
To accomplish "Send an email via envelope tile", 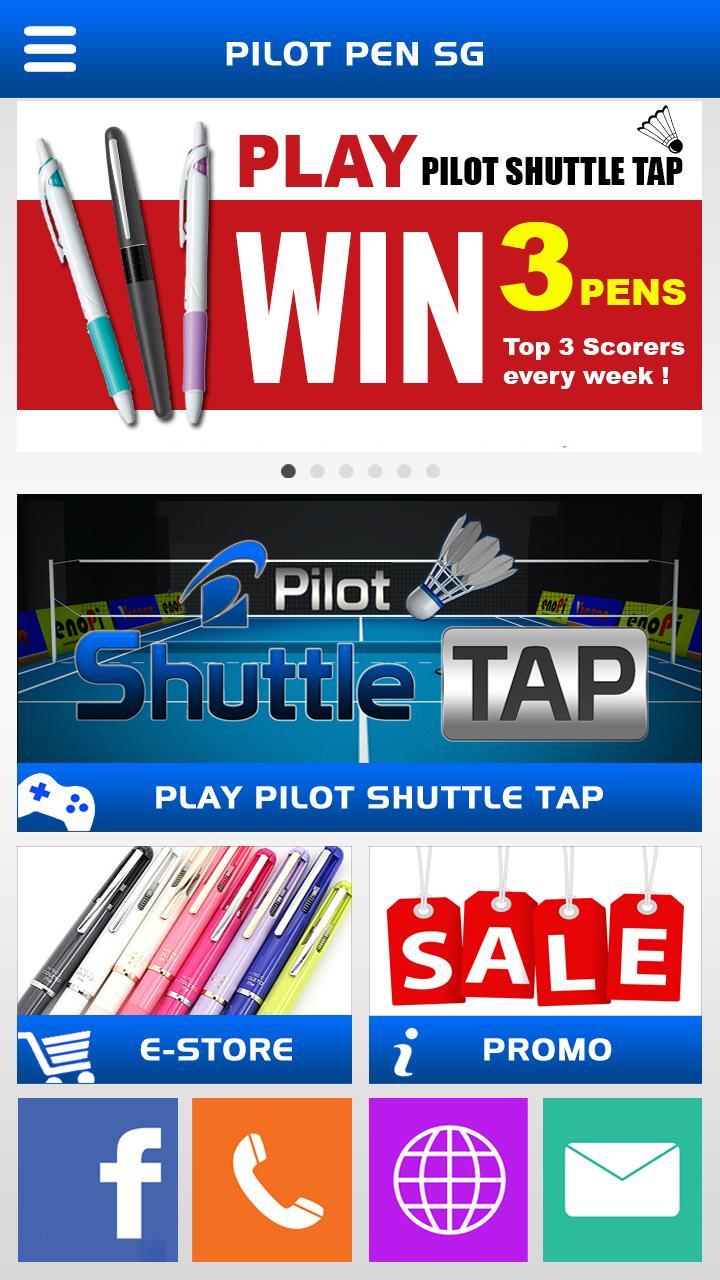I will pos(622,1180).
